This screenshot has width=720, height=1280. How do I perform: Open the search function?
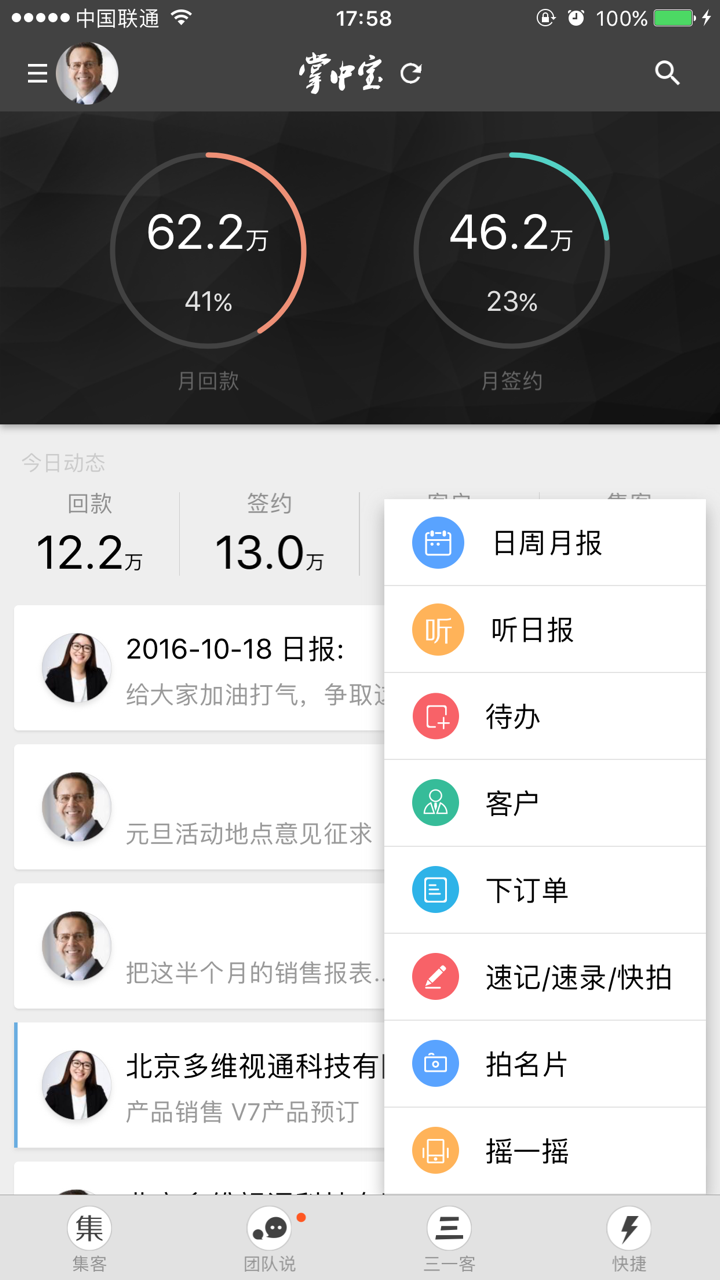pyautogui.click(x=667, y=73)
